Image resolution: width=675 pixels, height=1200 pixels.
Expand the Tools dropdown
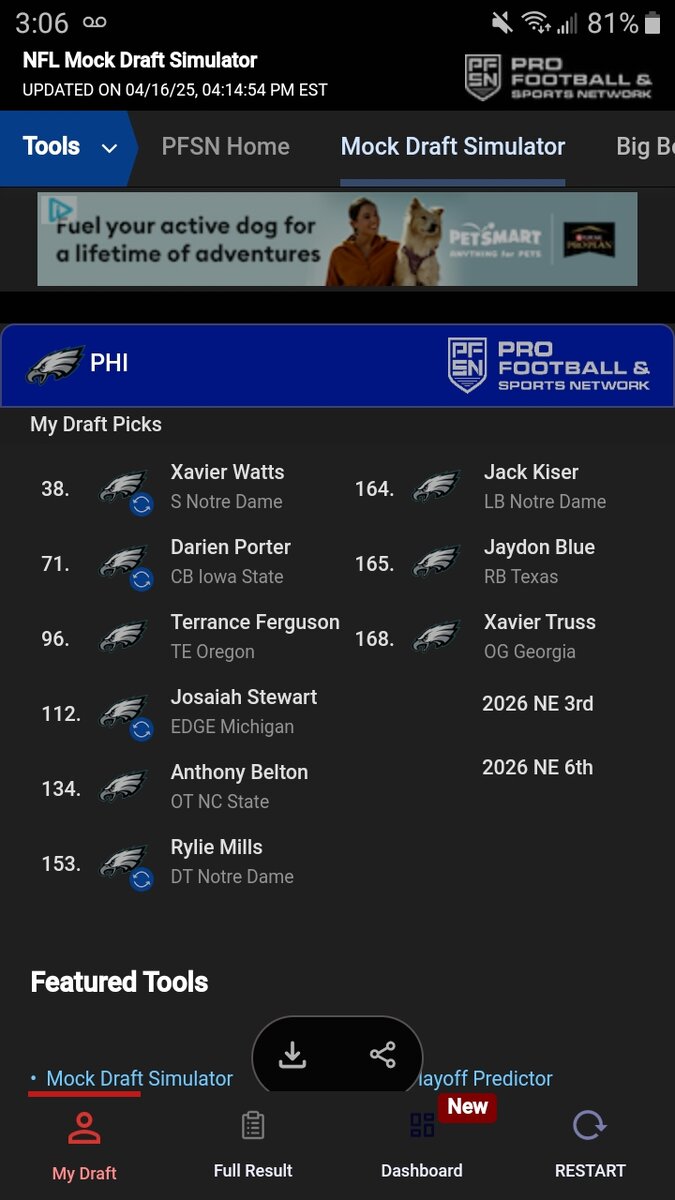pyautogui.click(x=69, y=147)
